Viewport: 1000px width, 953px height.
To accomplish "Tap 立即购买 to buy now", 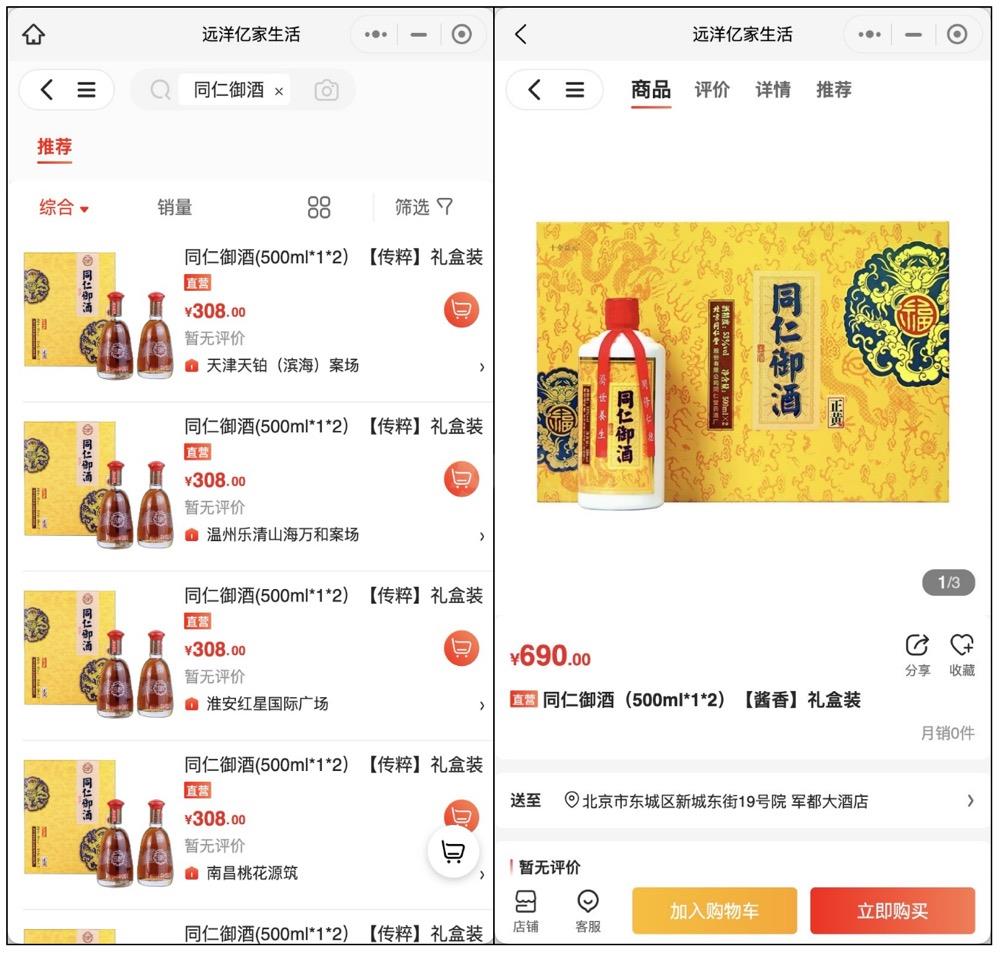I will 892,911.
